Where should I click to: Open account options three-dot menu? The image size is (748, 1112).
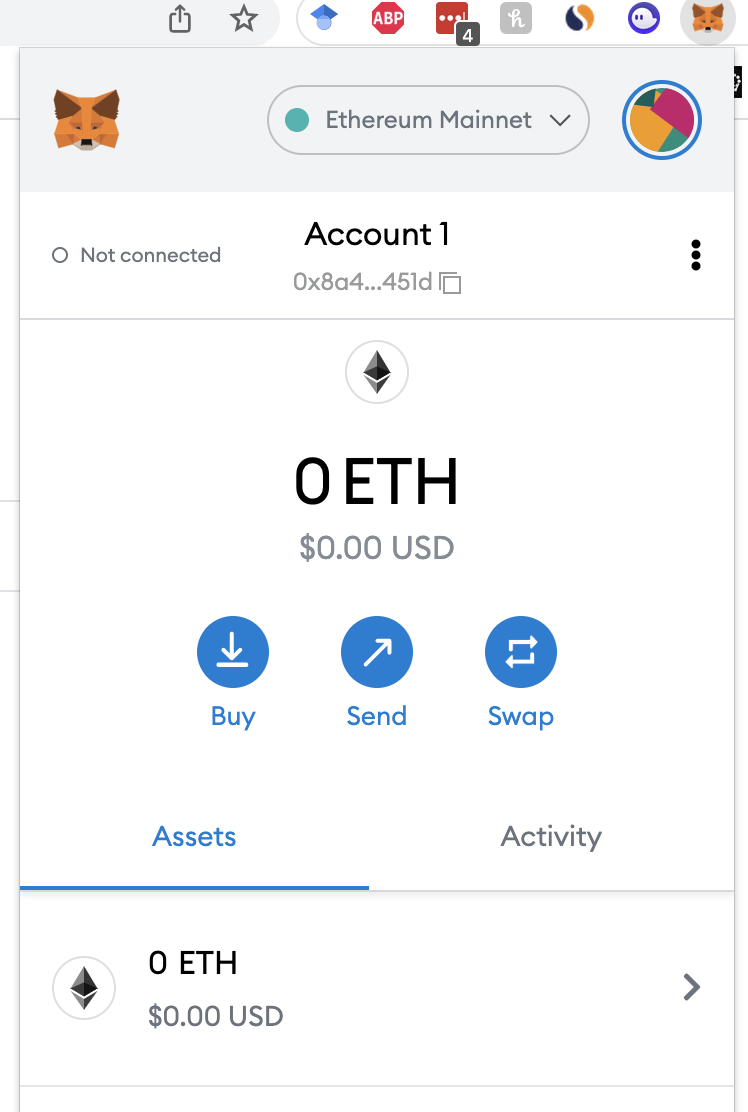point(696,256)
